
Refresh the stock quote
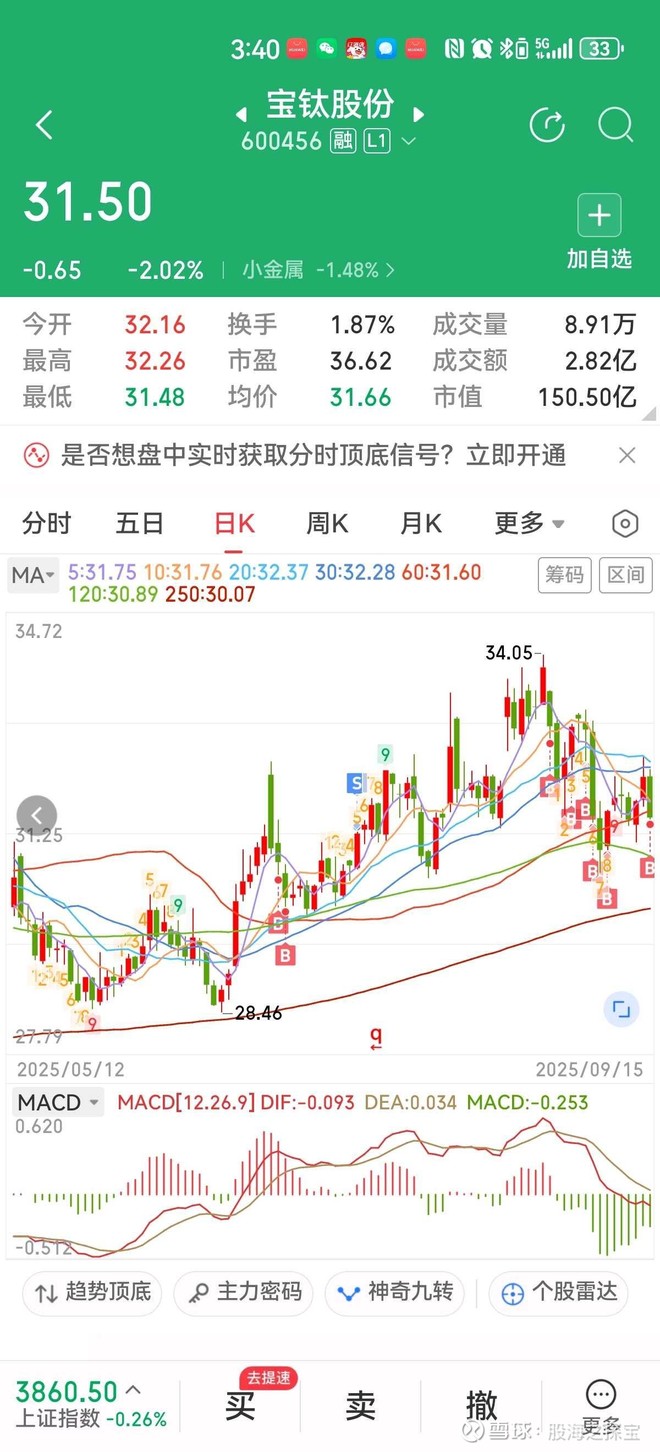[x=547, y=125]
